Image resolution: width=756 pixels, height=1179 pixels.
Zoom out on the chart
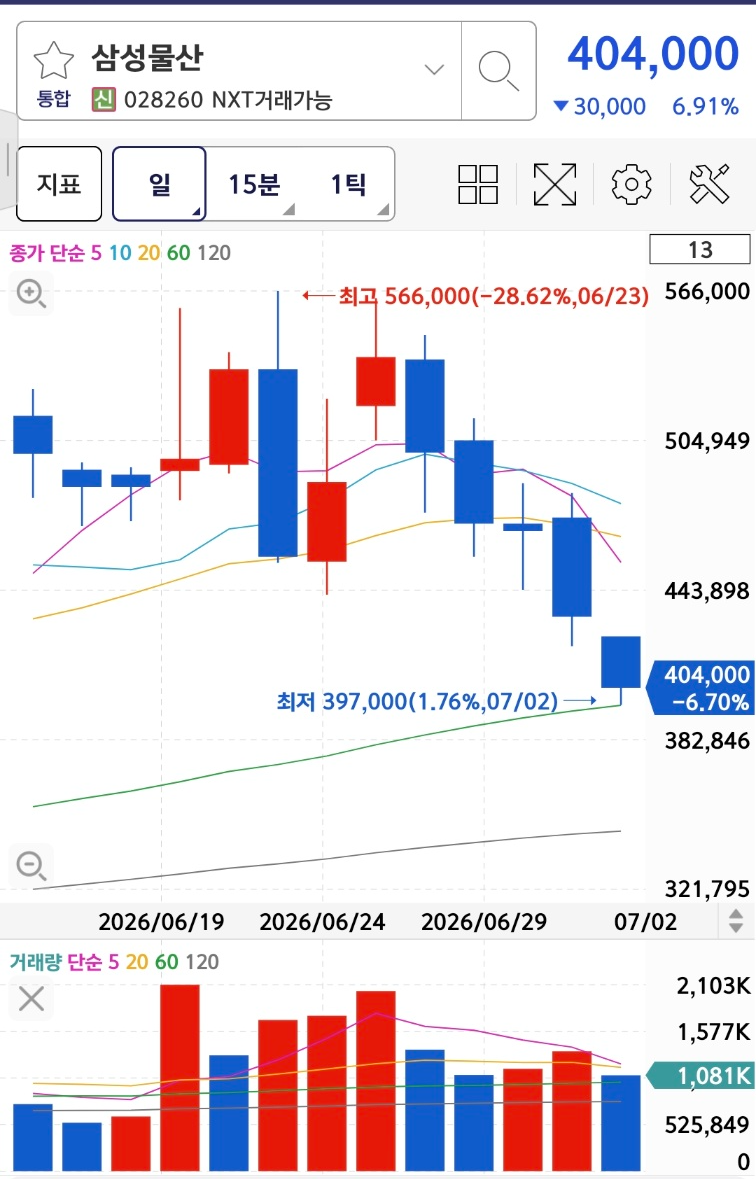[32, 865]
